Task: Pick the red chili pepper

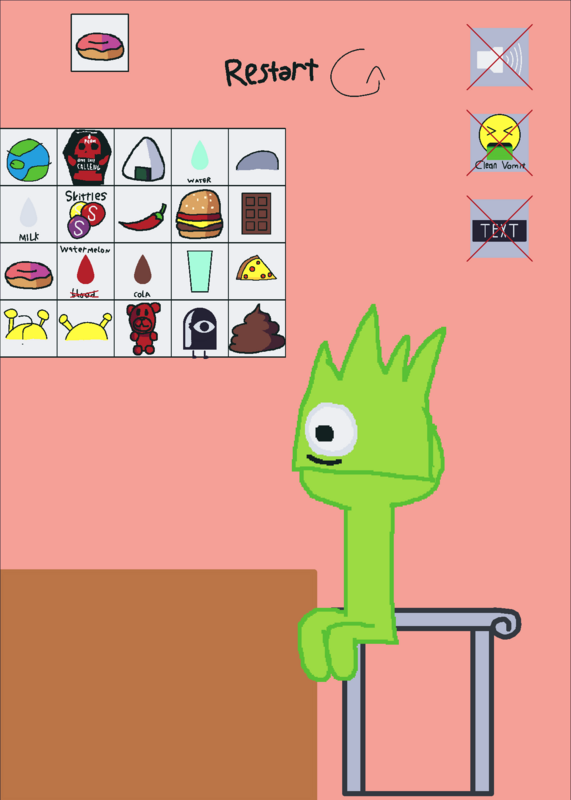Action: click(x=143, y=214)
